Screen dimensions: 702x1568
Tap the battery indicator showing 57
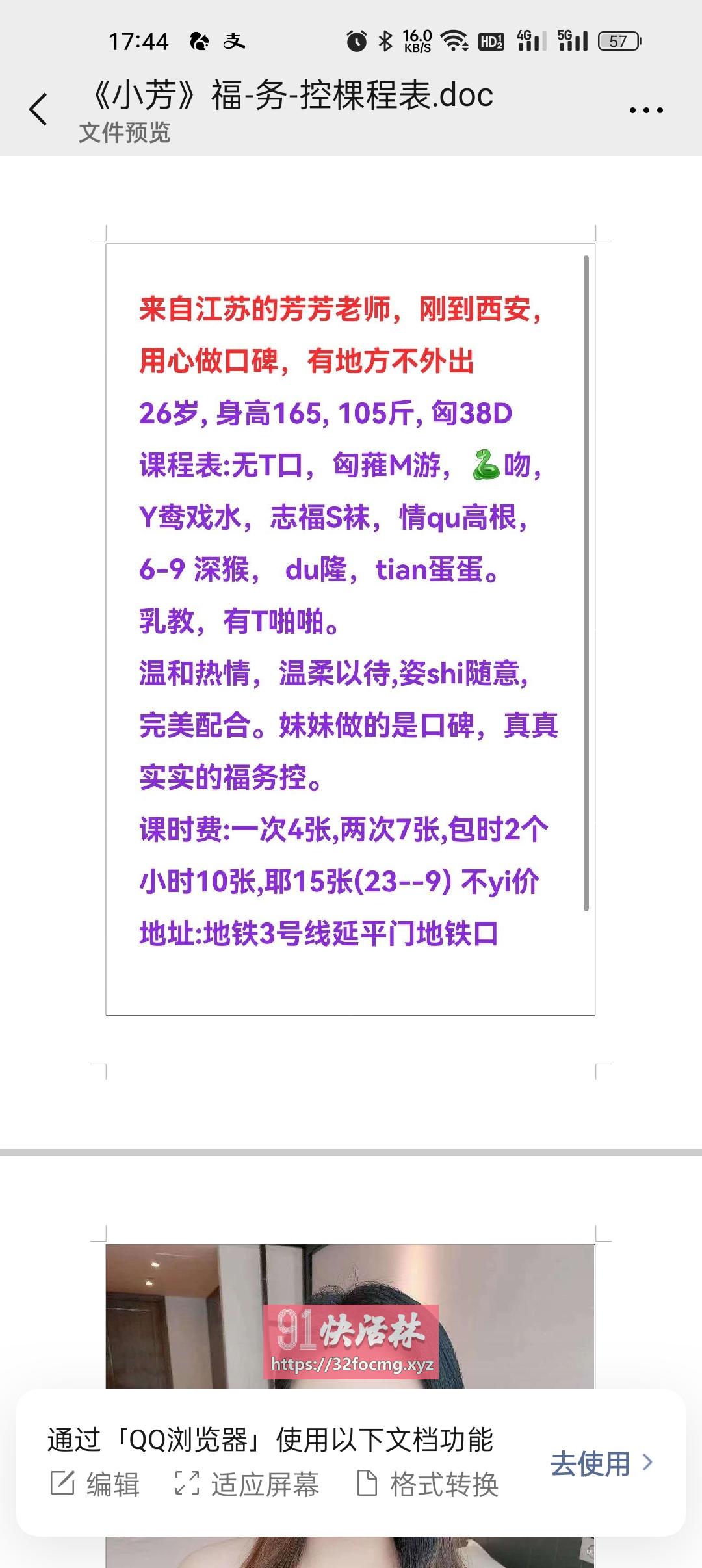(618, 40)
